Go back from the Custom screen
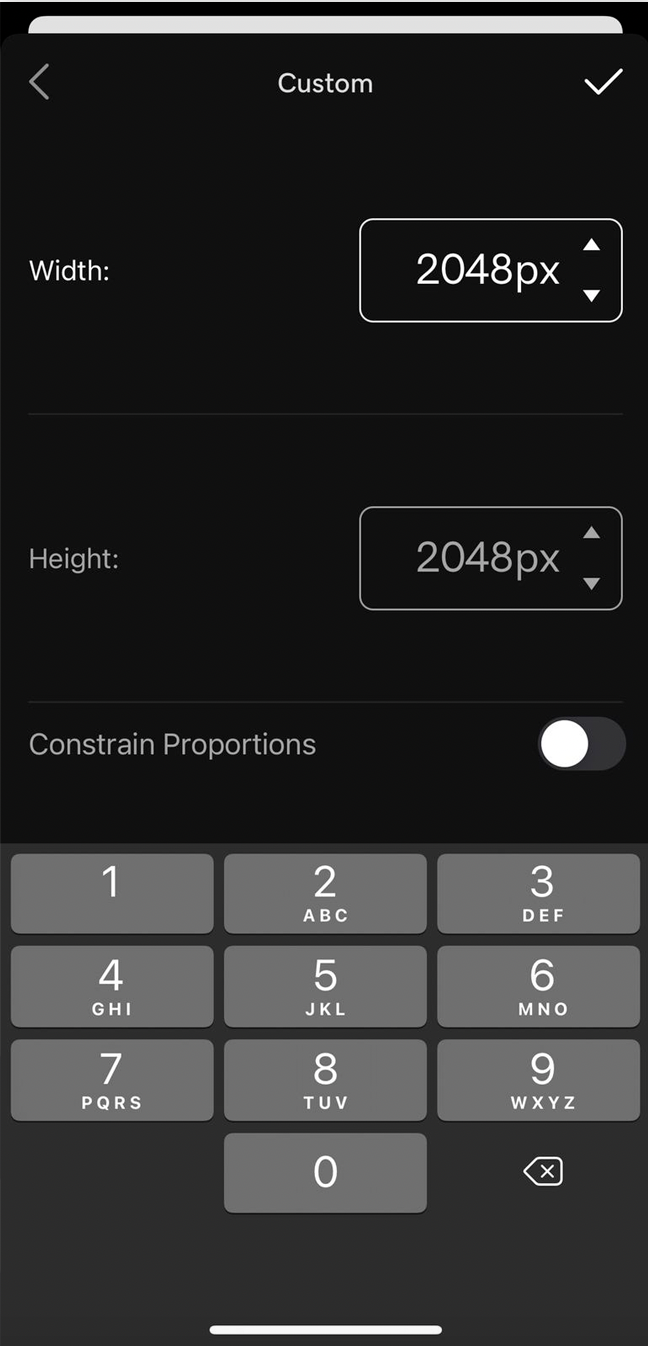 pyautogui.click(x=40, y=83)
